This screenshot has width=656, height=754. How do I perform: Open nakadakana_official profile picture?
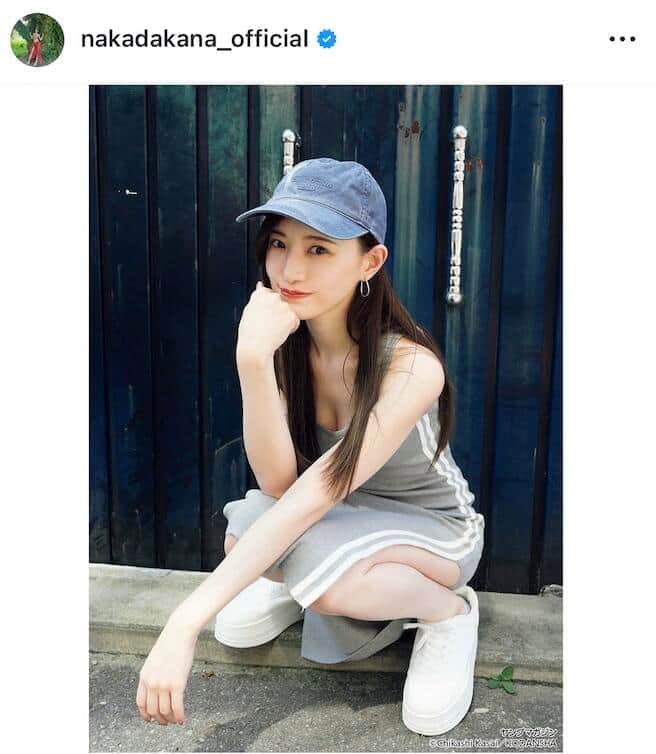(37, 40)
